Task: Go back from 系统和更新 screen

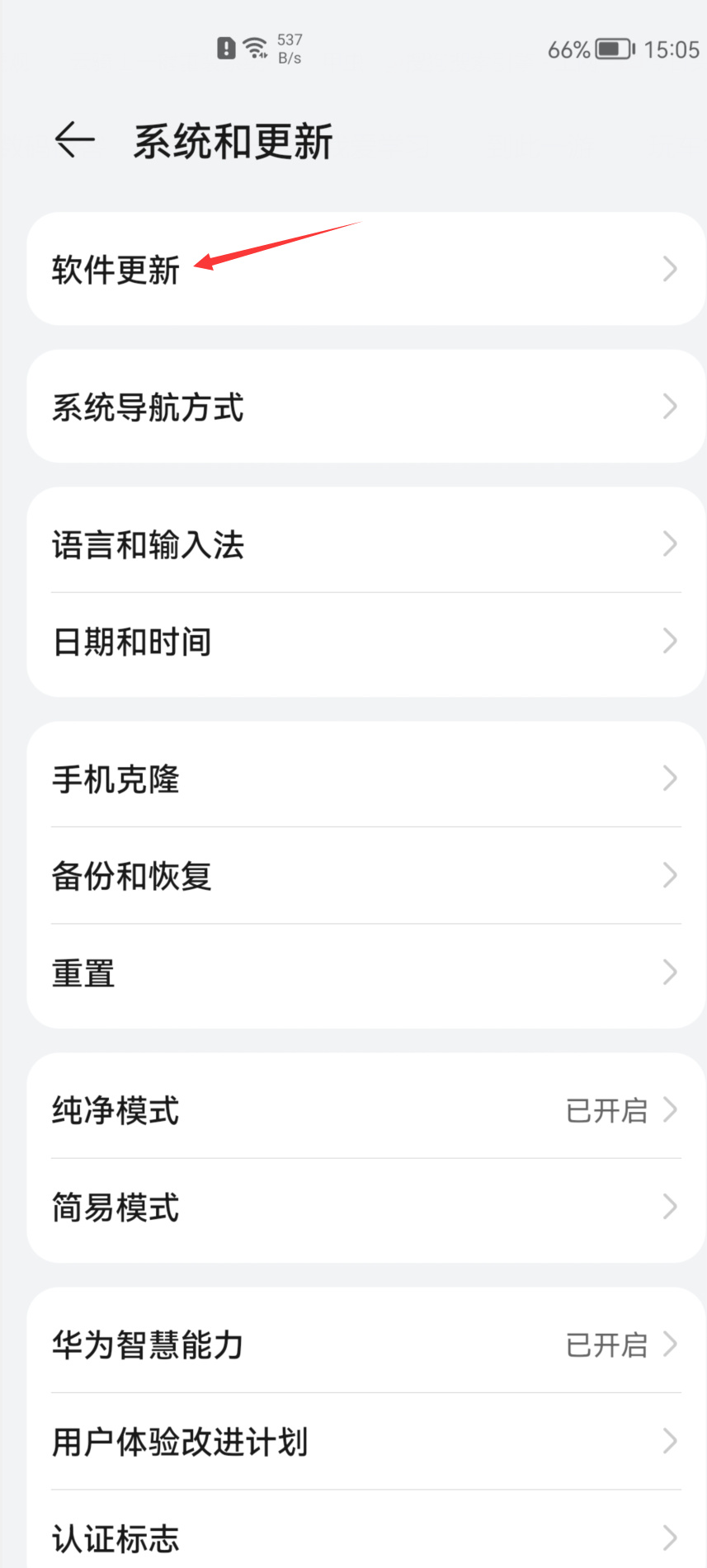Action: point(74,140)
